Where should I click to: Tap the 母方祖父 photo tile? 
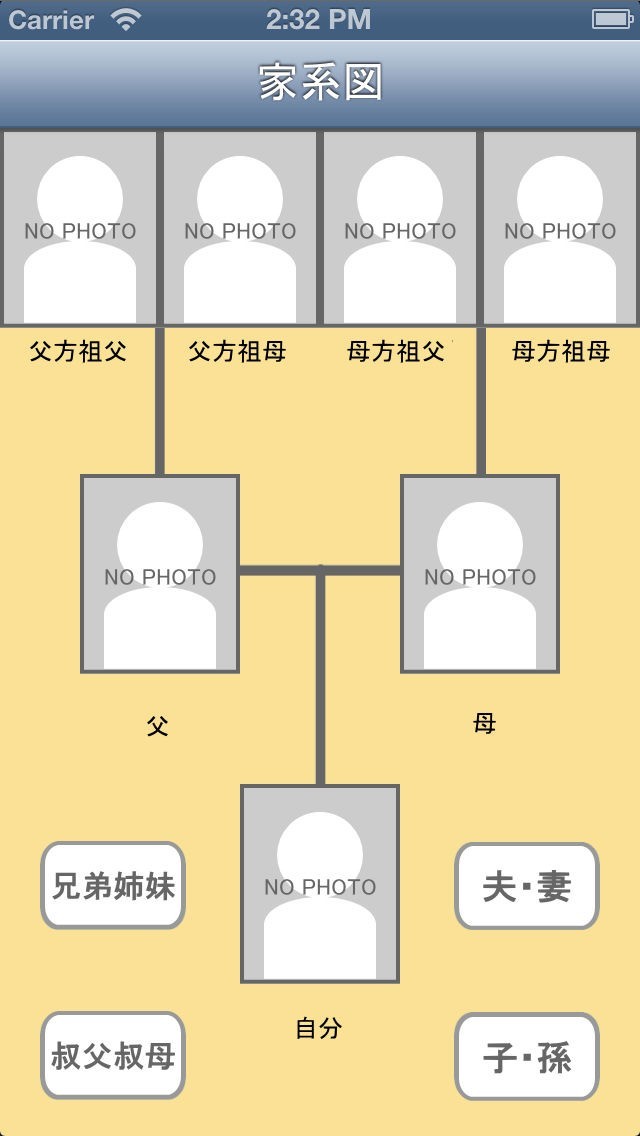(400, 227)
